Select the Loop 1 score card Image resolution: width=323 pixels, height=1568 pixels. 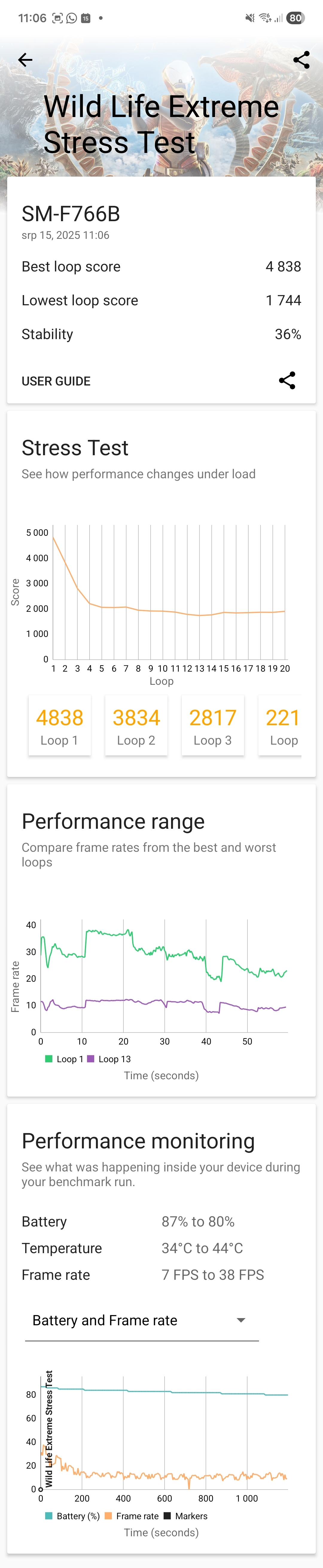[x=60, y=725]
